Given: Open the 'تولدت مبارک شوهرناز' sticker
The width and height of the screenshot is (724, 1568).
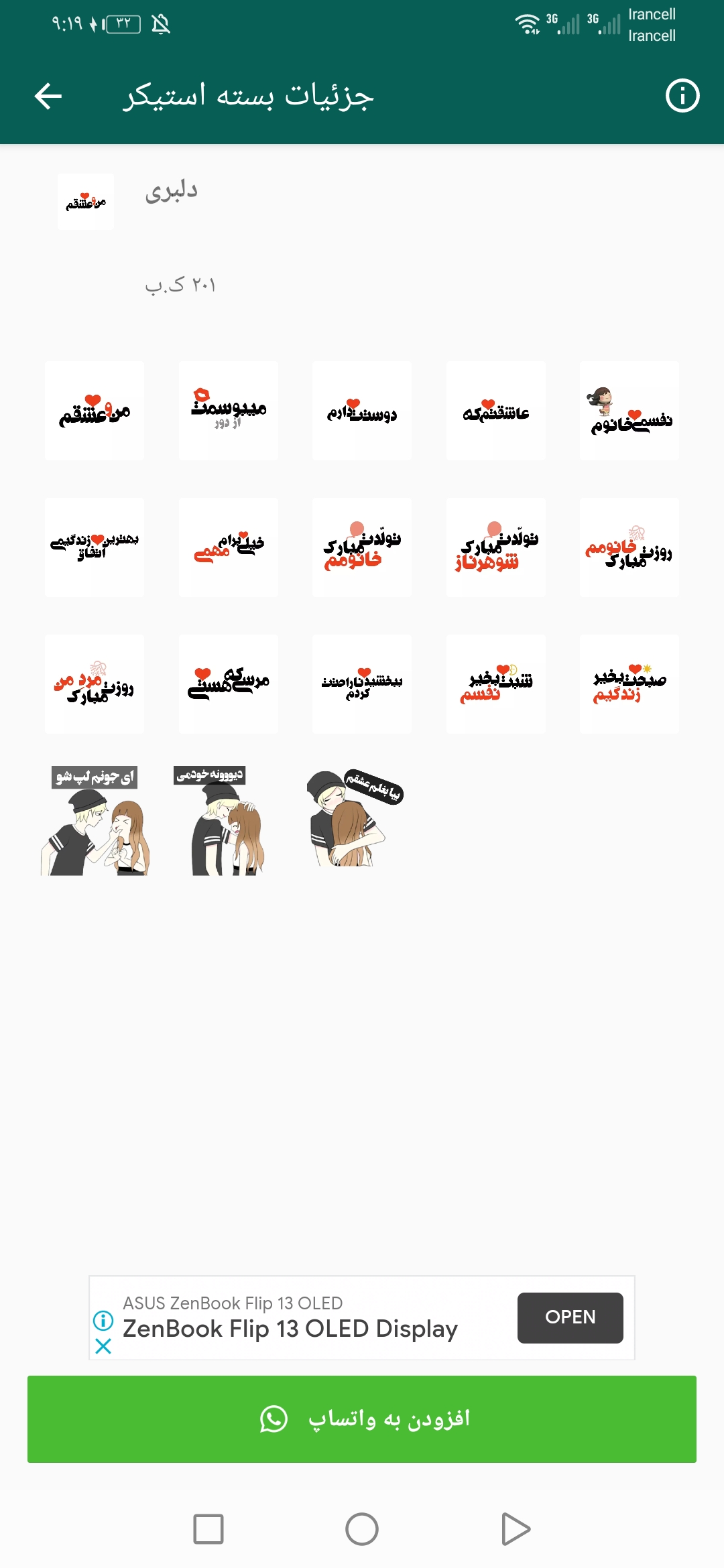Looking at the screenshot, I should [x=496, y=547].
